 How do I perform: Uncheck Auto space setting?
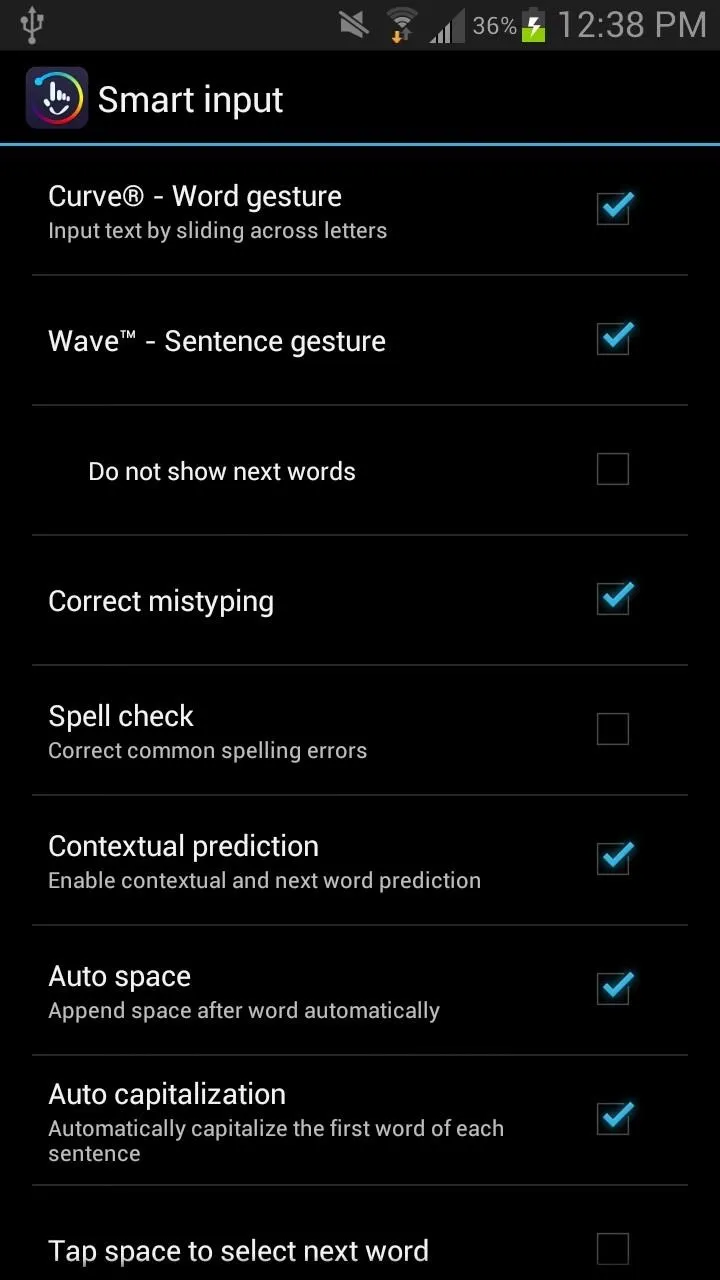613,988
